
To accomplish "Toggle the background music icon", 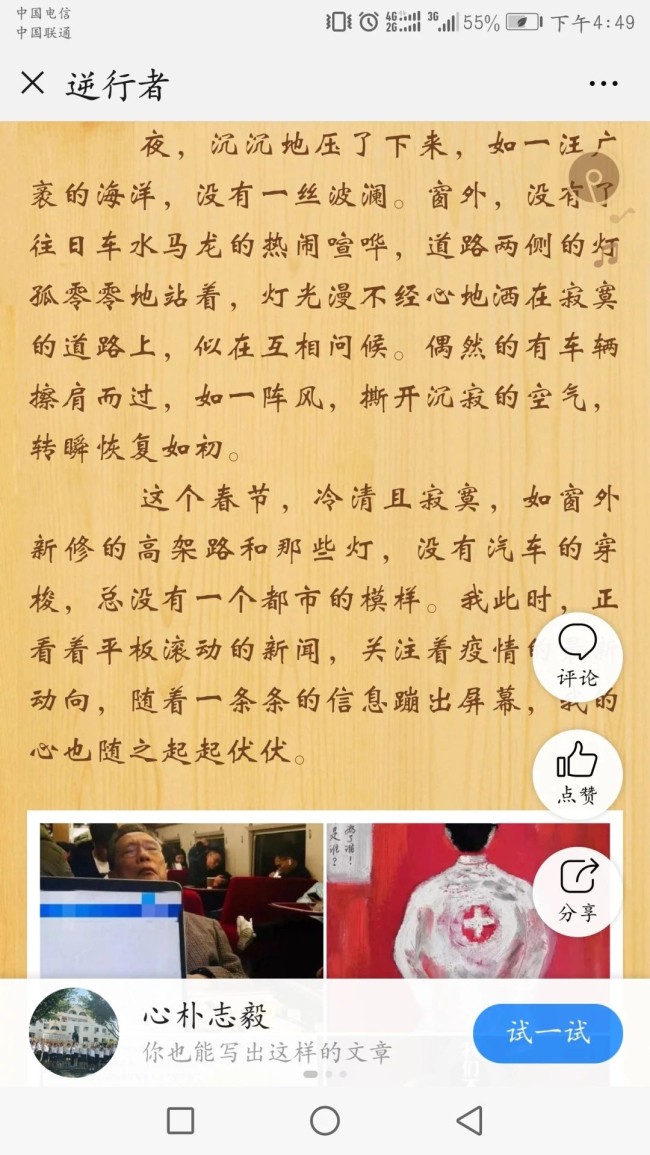I will [x=594, y=181].
